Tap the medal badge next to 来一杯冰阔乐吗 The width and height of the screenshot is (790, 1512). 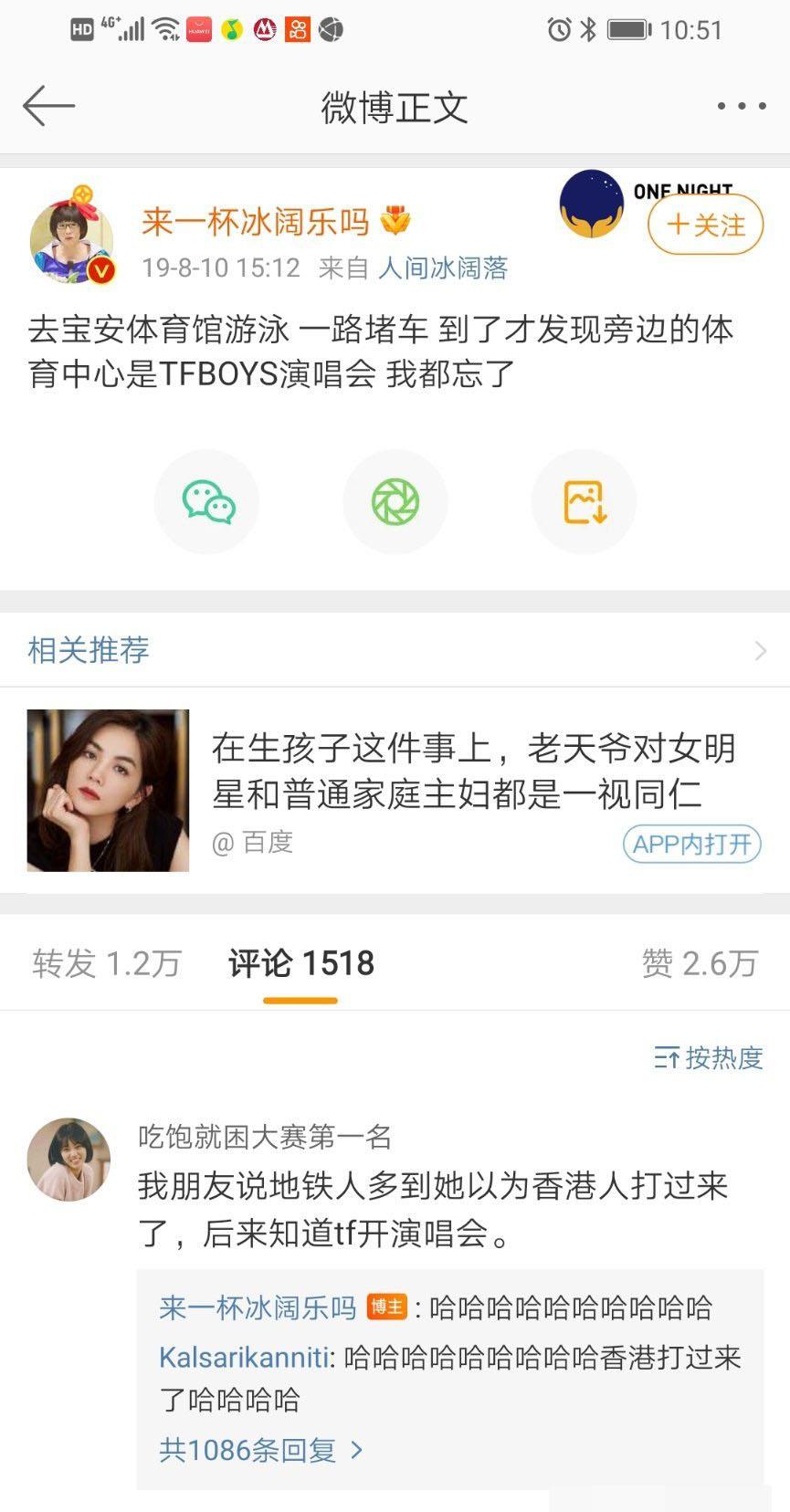tap(393, 219)
